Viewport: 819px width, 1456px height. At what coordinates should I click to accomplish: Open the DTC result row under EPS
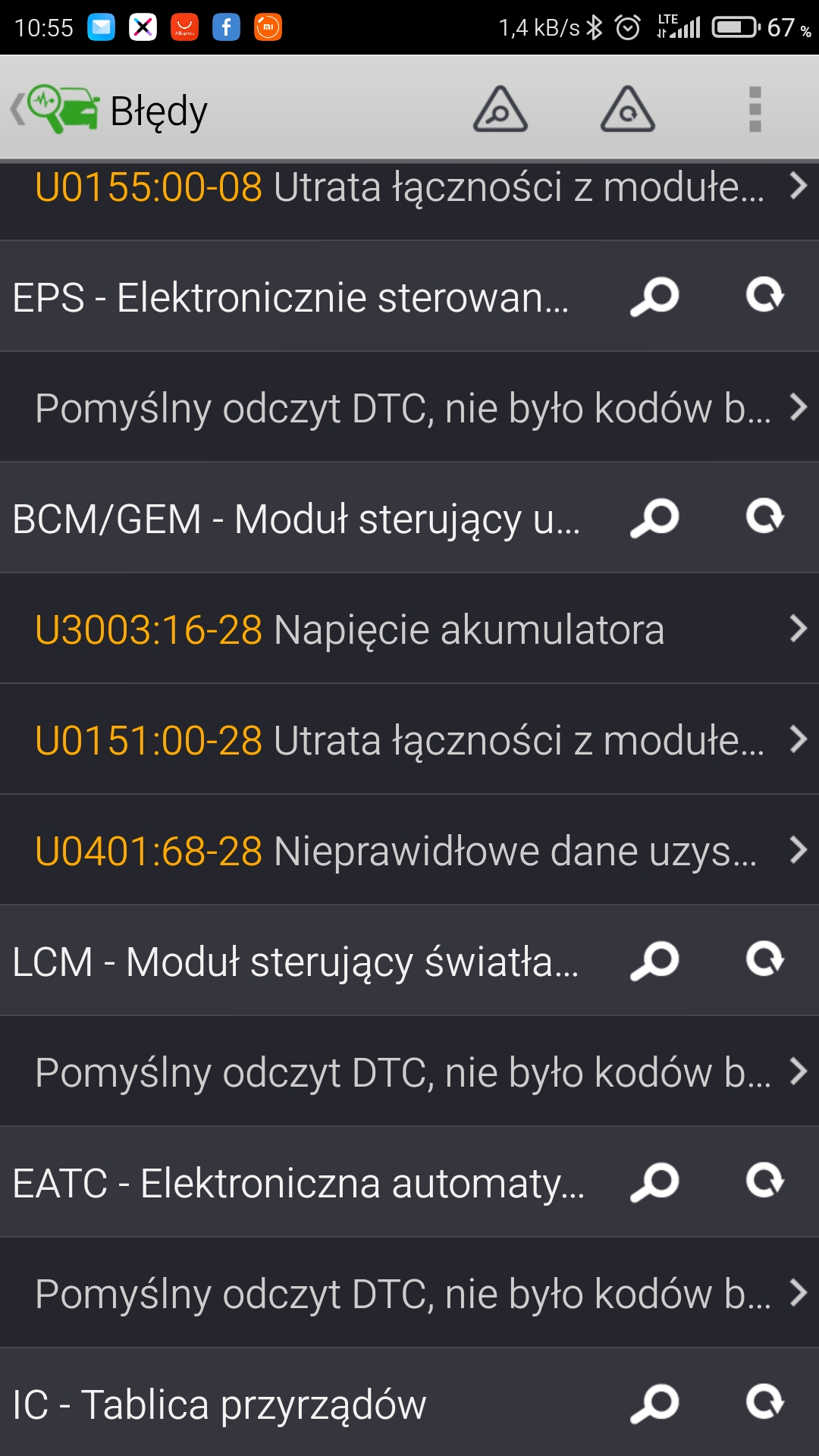tap(409, 408)
